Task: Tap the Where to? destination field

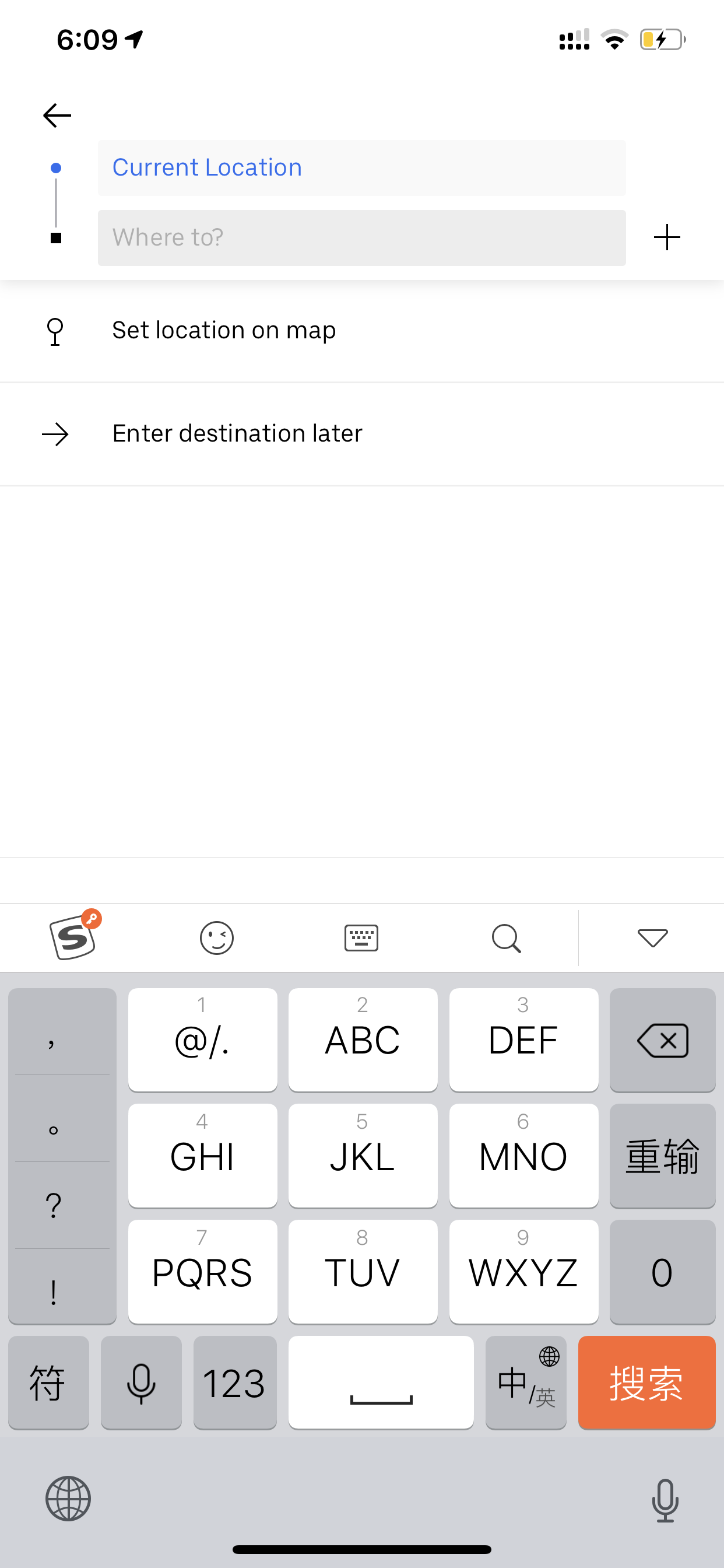Action: point(361,237)
